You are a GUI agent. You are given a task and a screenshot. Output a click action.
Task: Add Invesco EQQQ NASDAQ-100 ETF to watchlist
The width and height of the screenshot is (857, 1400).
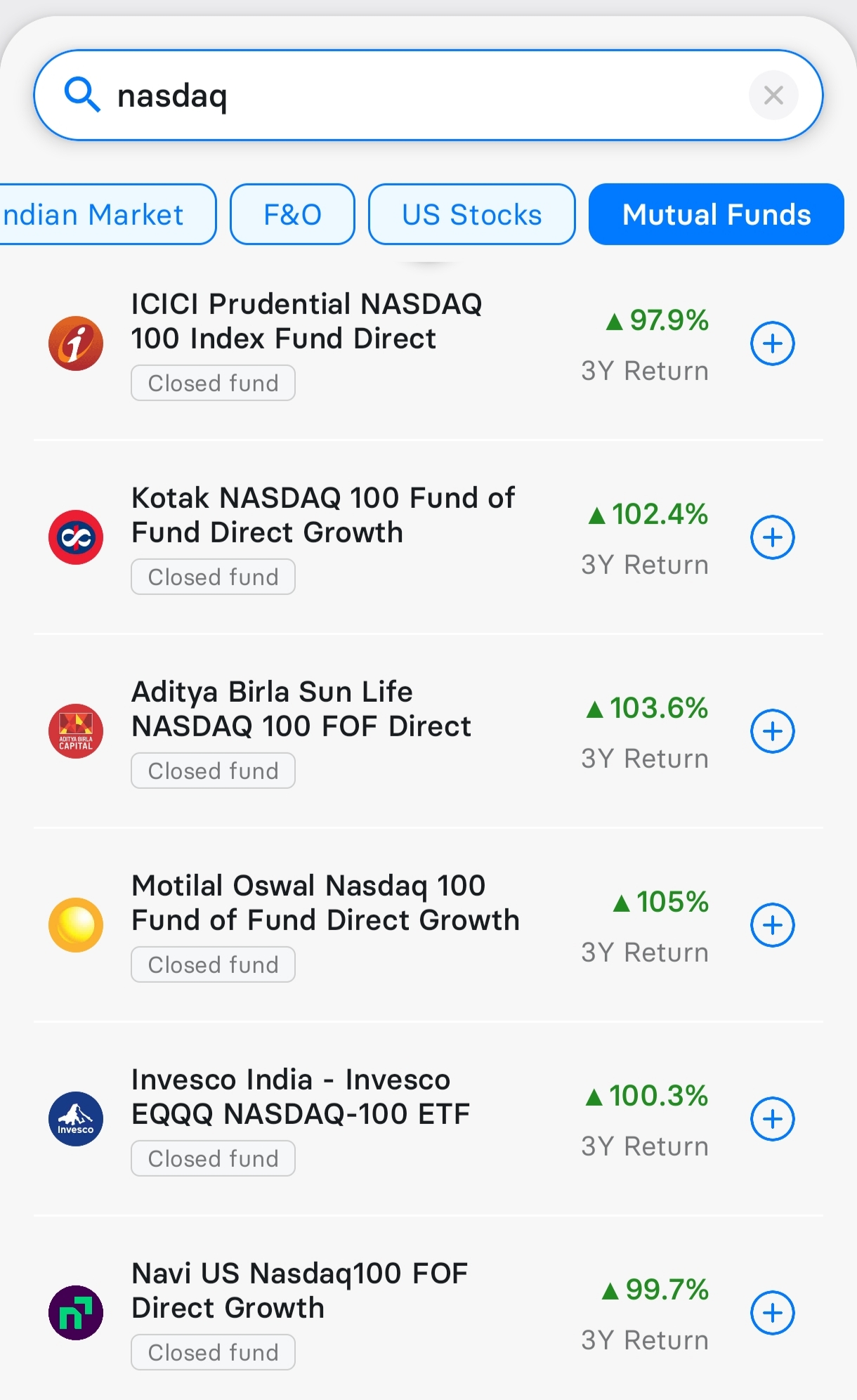click(x=773, y=1119)
